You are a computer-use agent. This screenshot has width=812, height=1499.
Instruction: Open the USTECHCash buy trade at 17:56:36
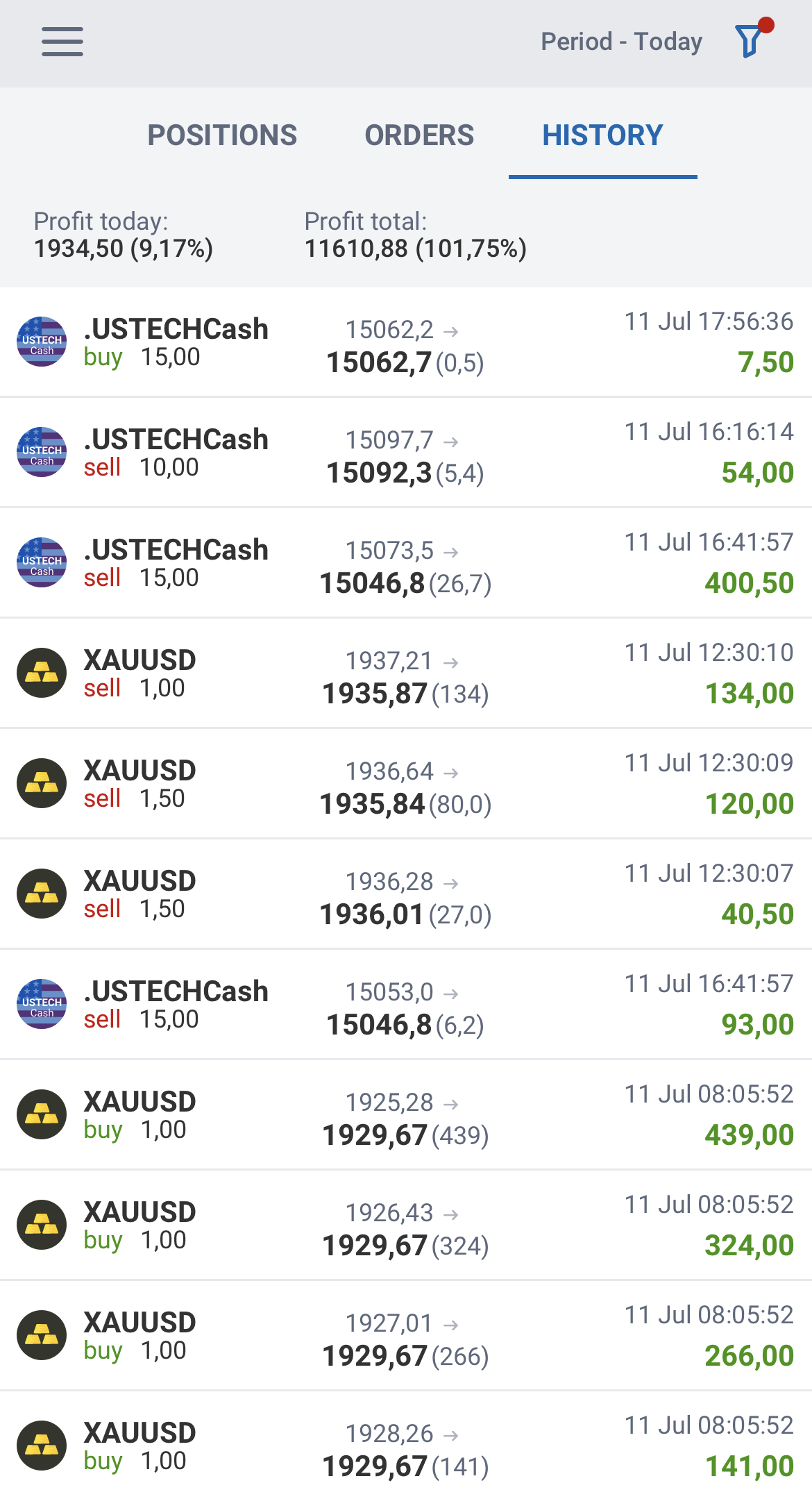tap(406, 342)
